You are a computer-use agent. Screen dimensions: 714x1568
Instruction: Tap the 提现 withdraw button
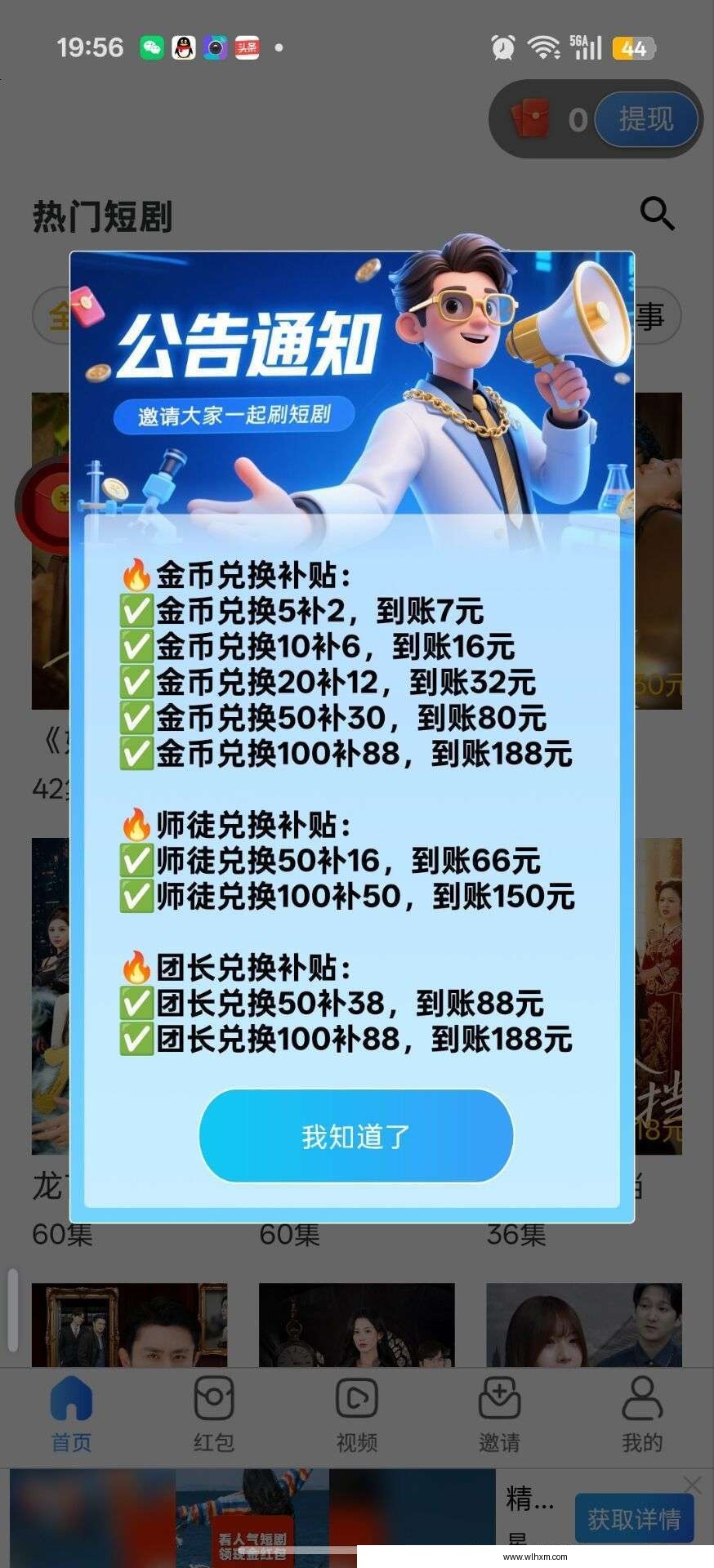[x=645, y=119]
